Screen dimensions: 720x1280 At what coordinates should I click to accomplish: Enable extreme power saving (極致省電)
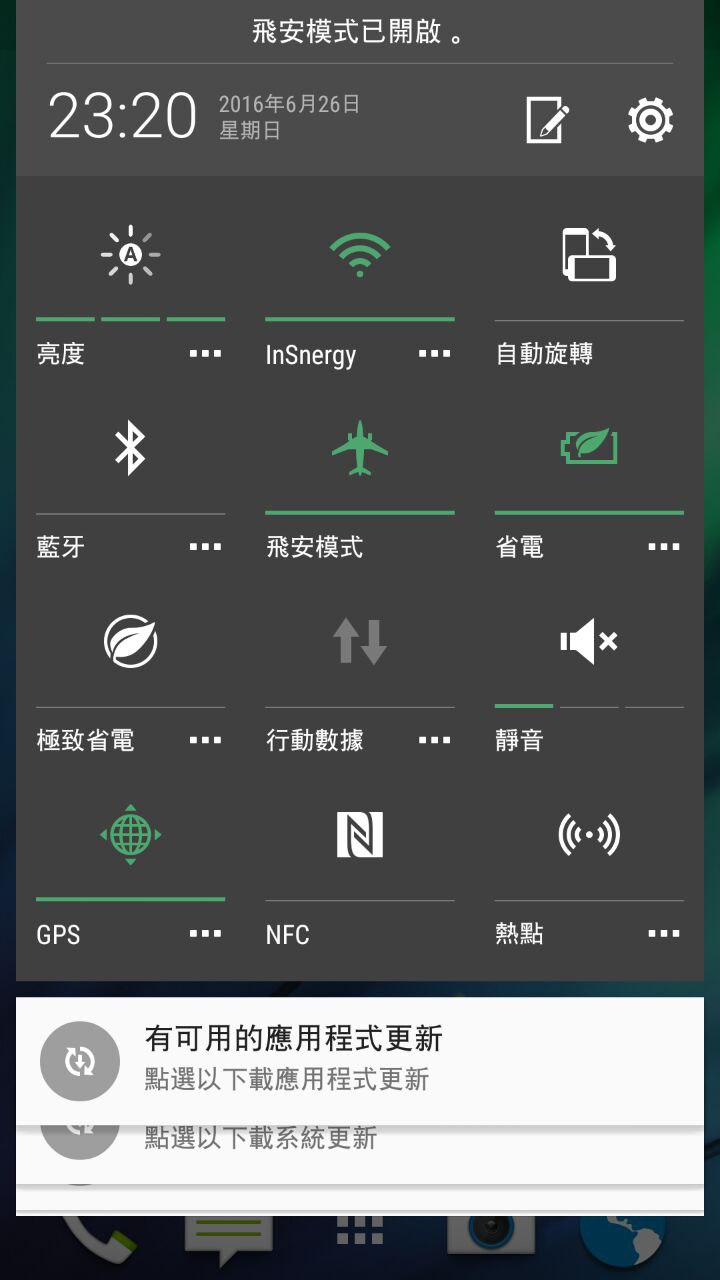point(130,641)
